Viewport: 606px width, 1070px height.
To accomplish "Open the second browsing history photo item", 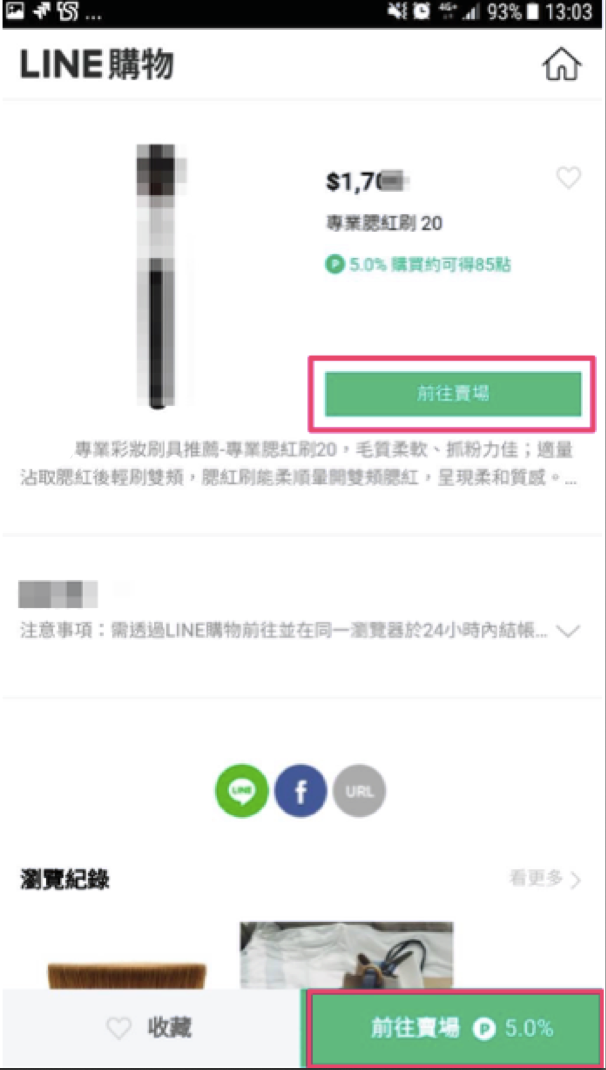I will [x=346, y=955].
